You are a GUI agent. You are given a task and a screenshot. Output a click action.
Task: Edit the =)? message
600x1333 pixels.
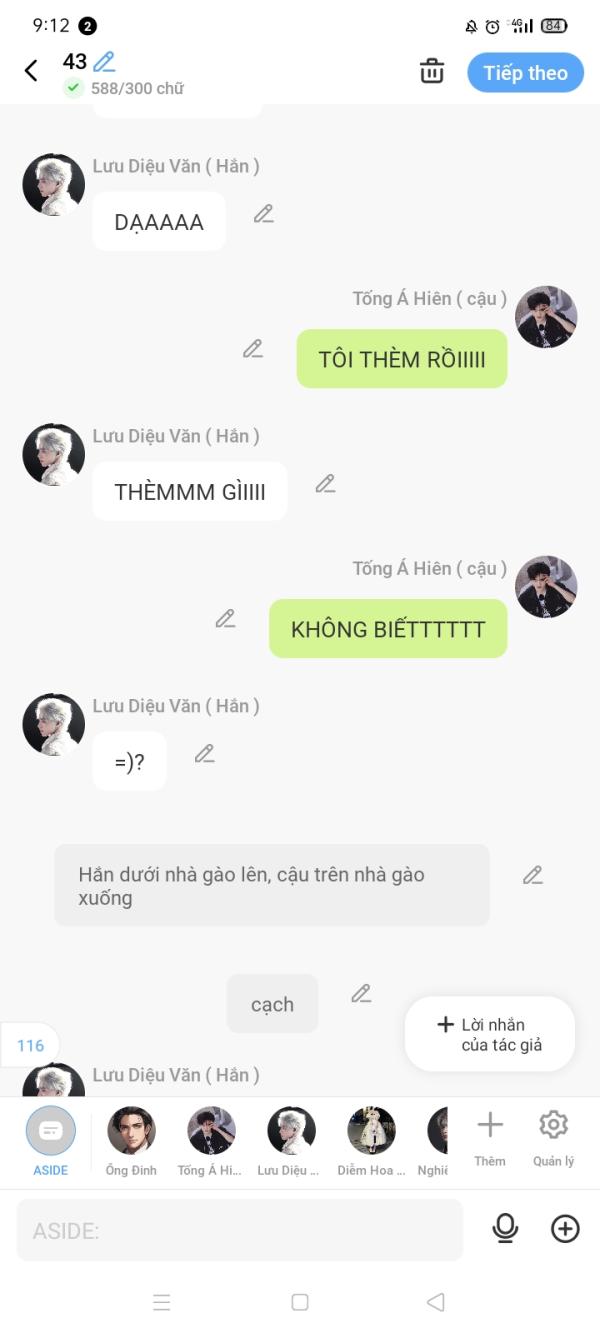point(204,754)
